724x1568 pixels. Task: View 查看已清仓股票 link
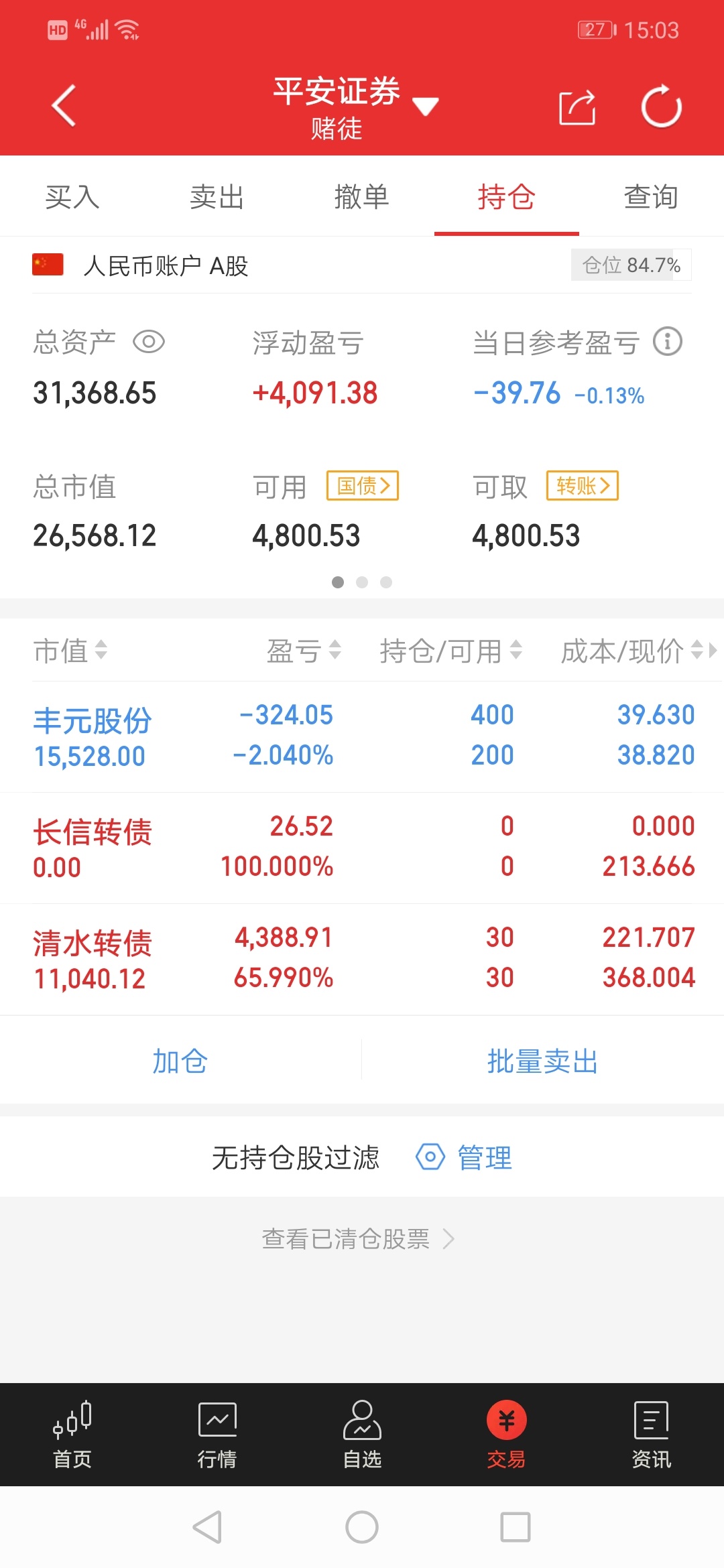(x=359, y=1239)
